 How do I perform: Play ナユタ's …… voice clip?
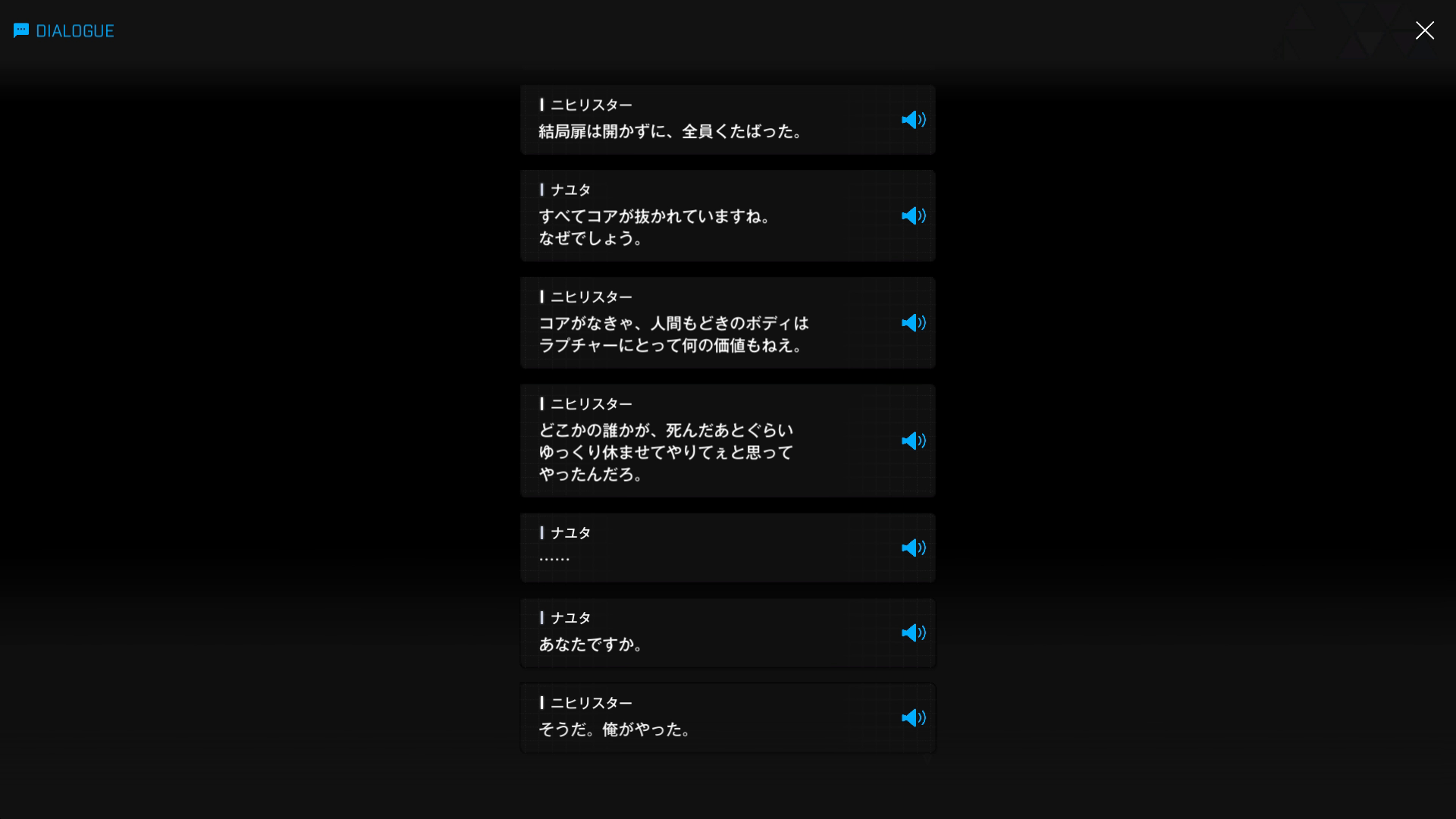pos(913,548)
